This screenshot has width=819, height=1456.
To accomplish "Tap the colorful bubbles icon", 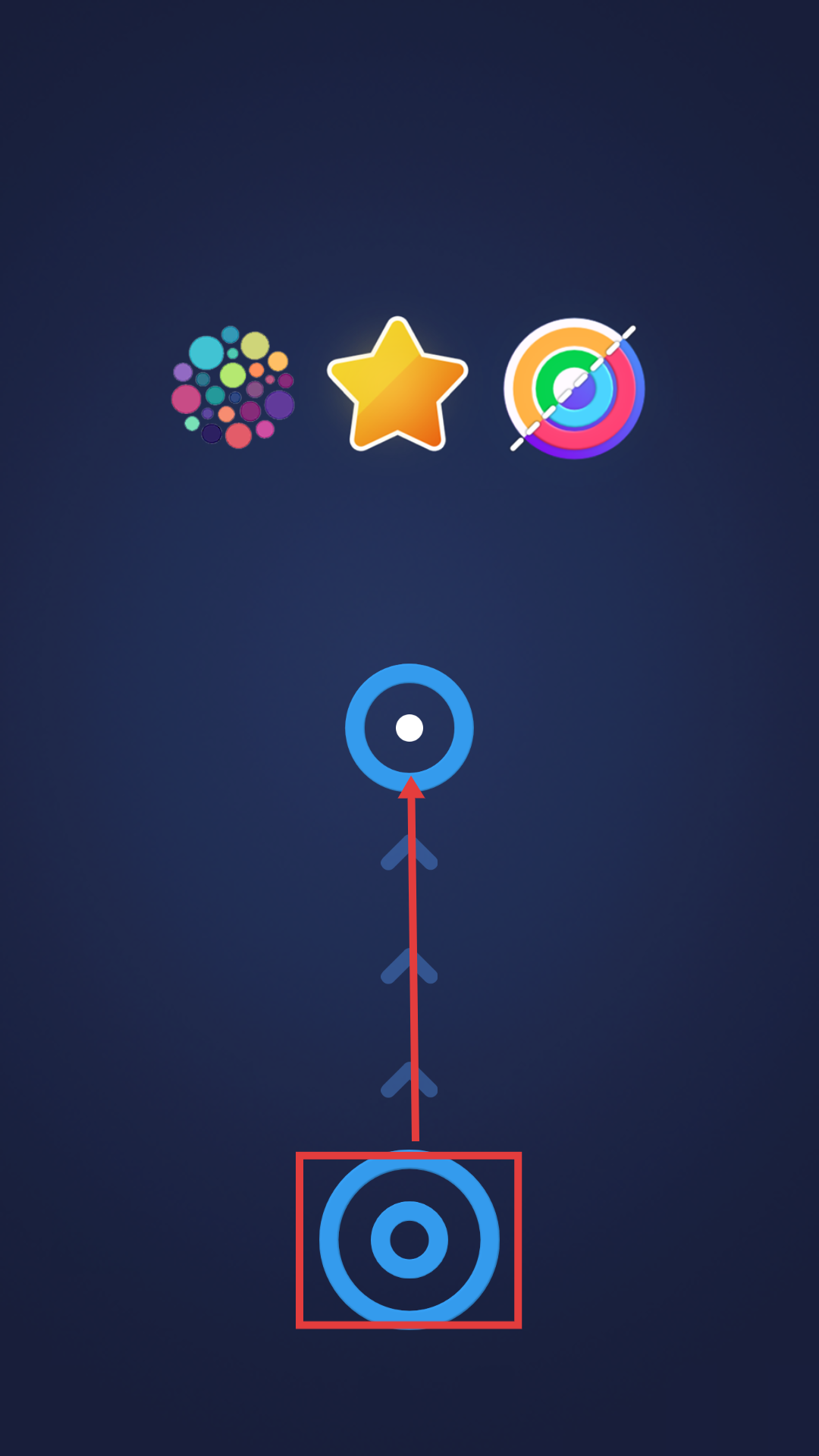I will point(233,387).
